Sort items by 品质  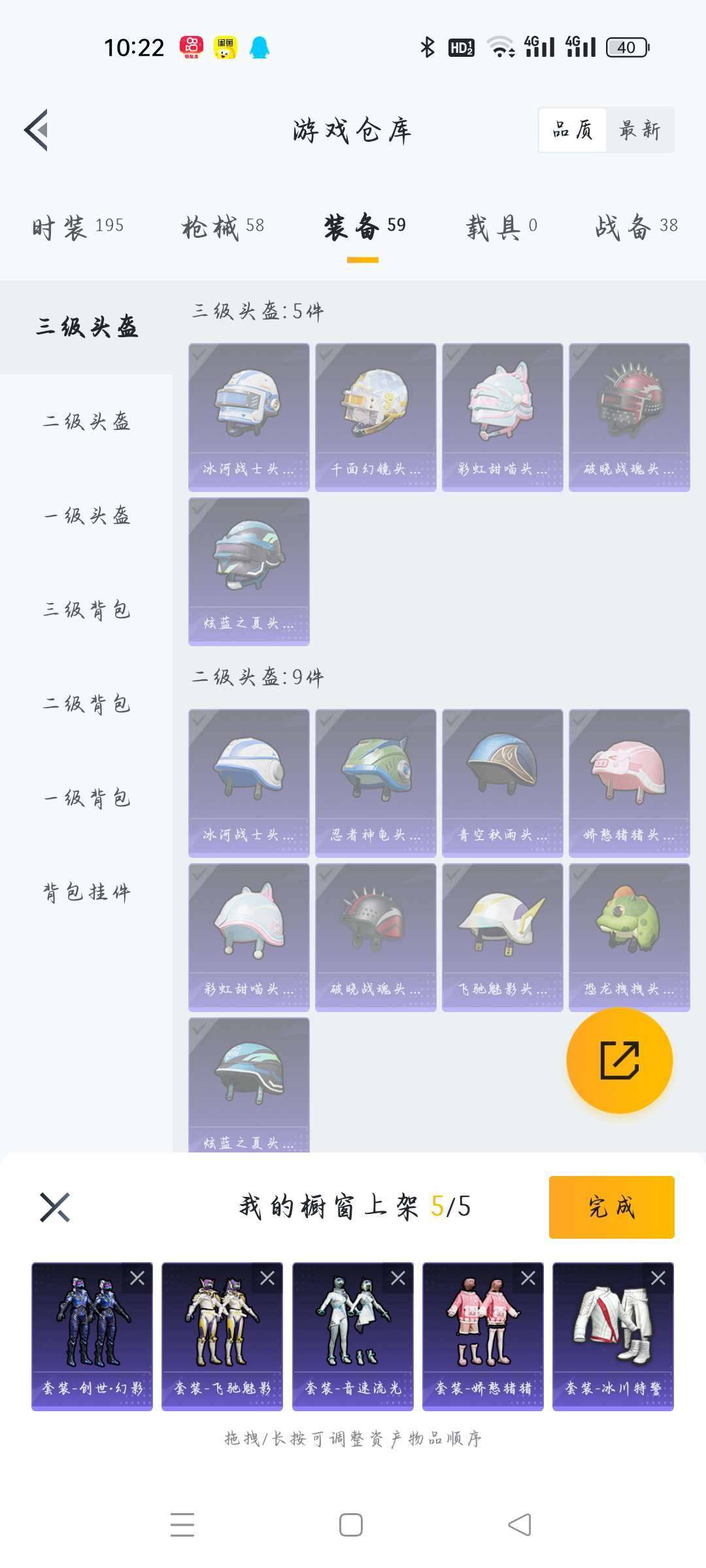[x=572, y=130]
